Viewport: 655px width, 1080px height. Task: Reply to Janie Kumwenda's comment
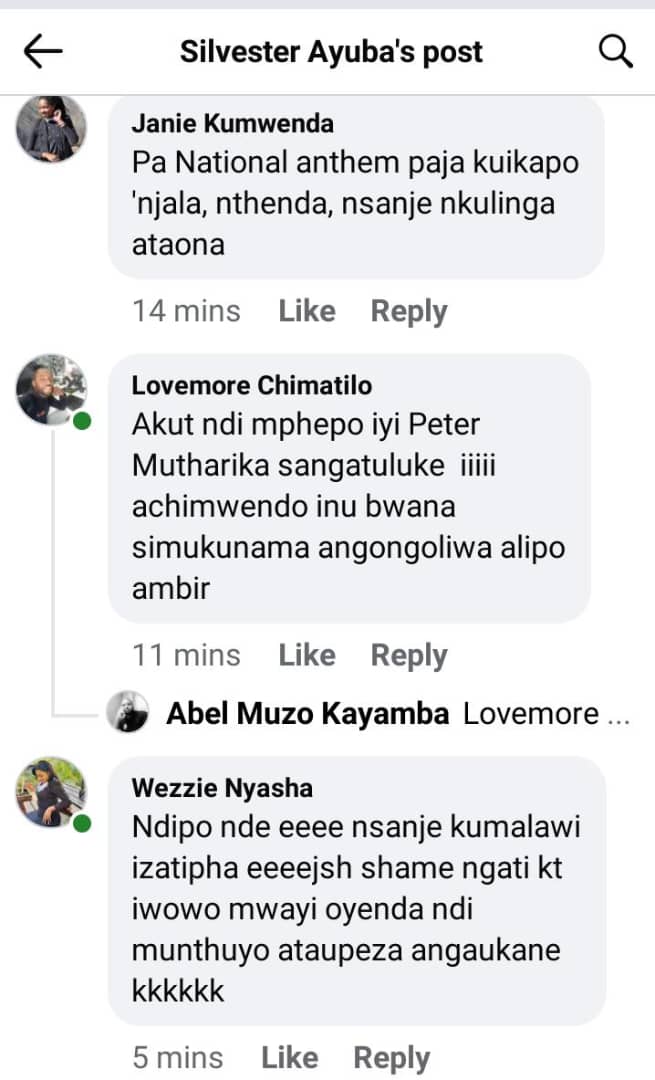(x=408, y=311)
